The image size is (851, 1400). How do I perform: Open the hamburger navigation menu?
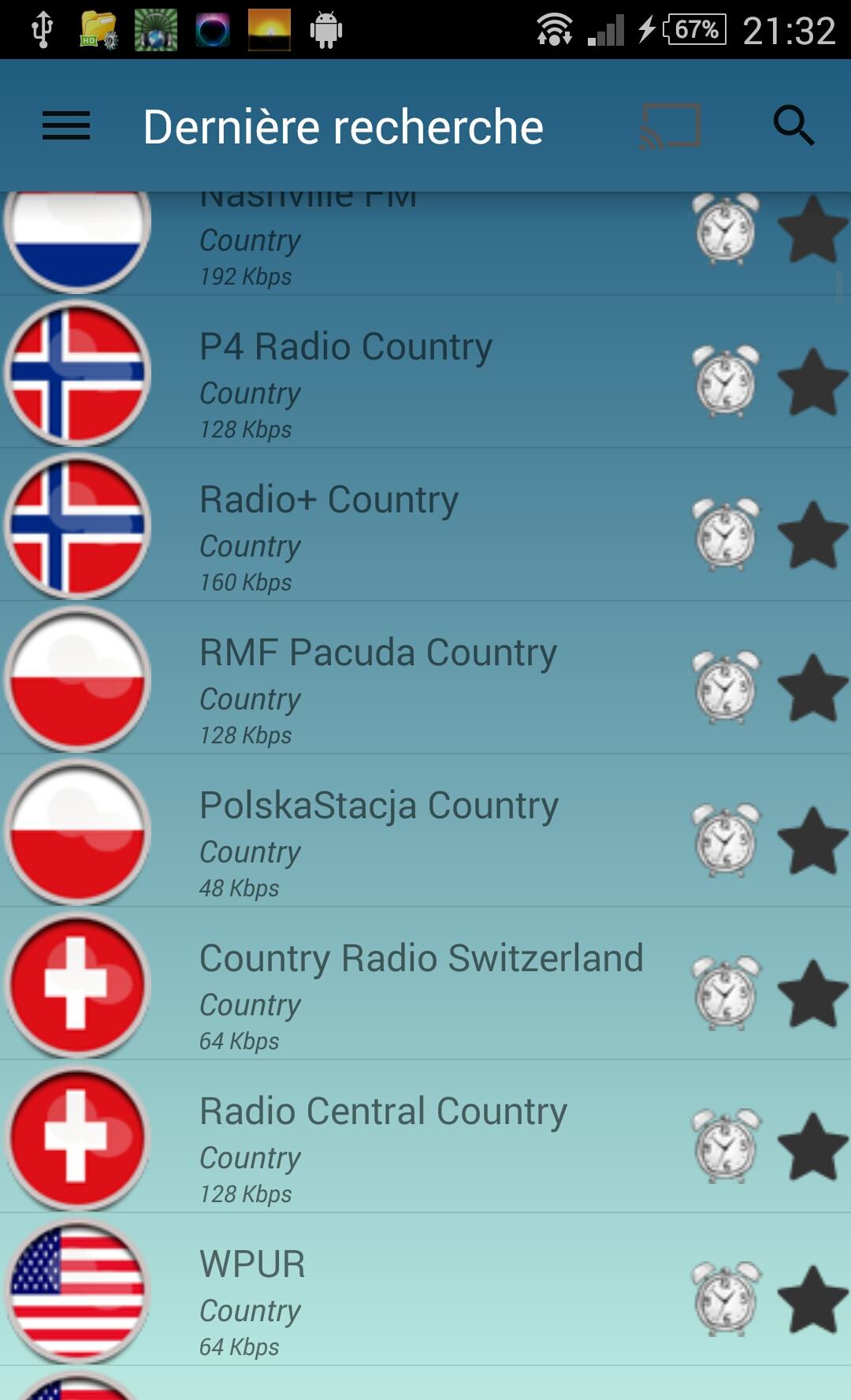66,126
